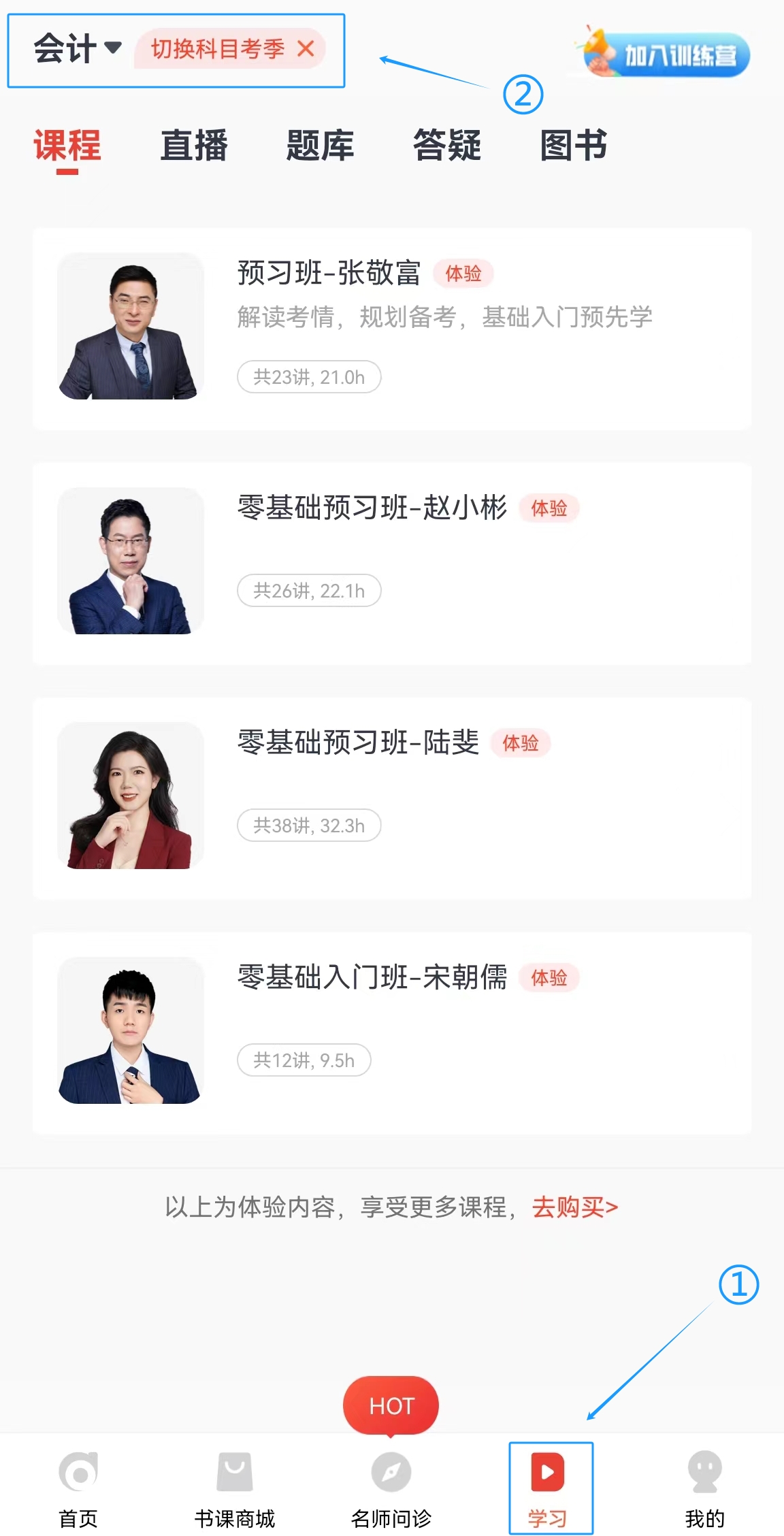The height and width of the screenshot is (1536, 784).
Task: Switch to the 题库 tab
Action: tap(320, 146)
